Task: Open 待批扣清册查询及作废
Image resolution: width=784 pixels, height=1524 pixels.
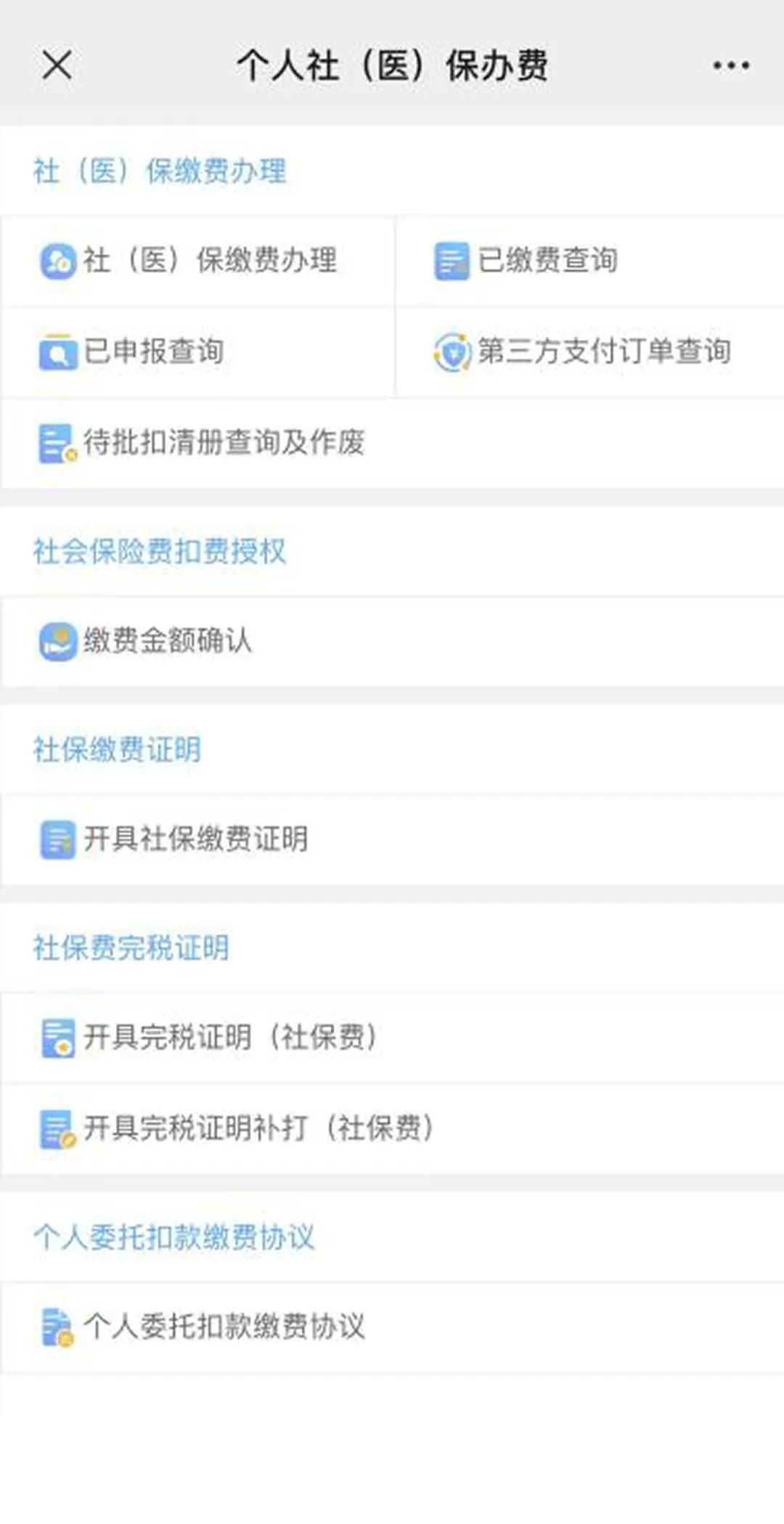Action: click(x=392, y=443)
